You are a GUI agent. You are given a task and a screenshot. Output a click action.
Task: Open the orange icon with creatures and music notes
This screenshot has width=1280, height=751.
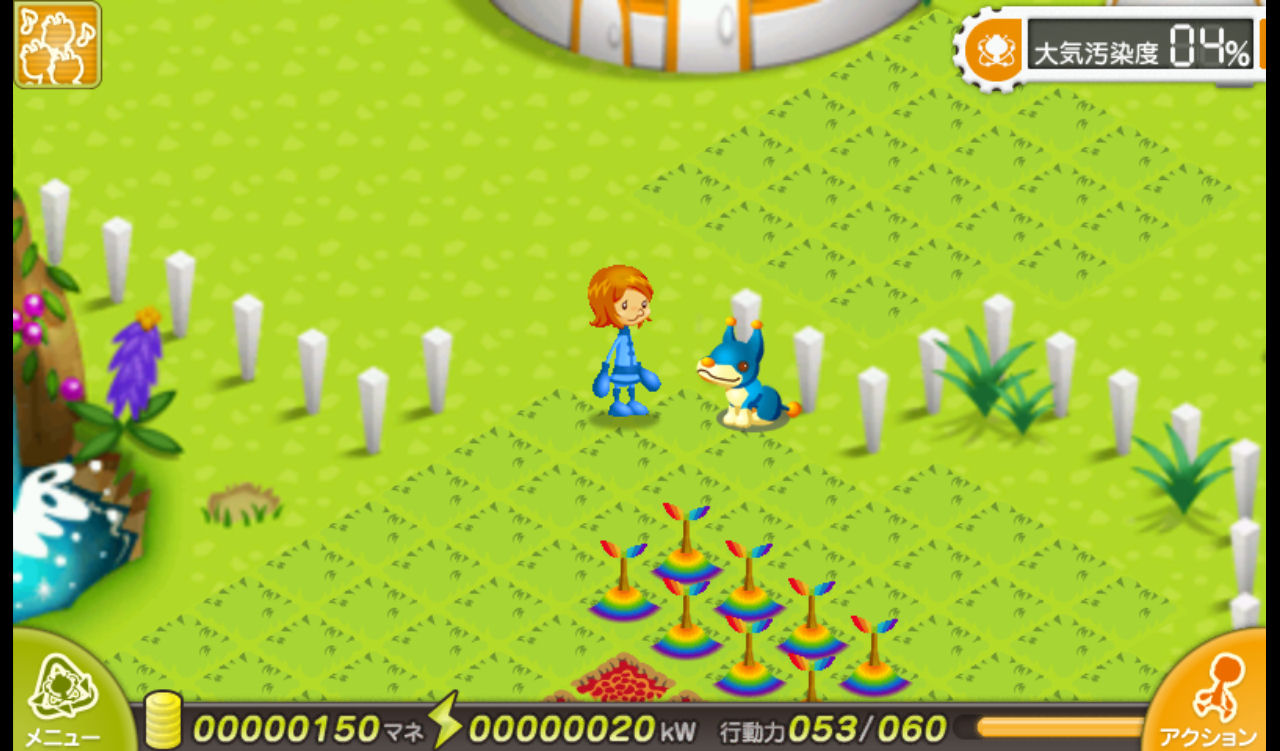pos(58,45)
